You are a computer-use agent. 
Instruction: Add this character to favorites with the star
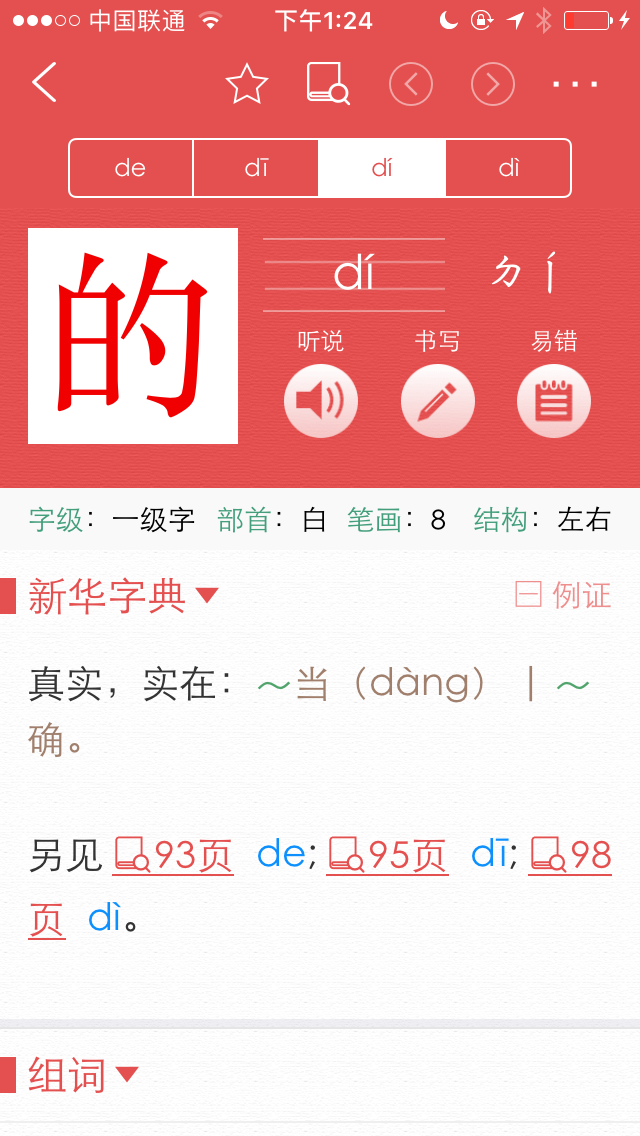pyautogui.click(x=247, y=84)
